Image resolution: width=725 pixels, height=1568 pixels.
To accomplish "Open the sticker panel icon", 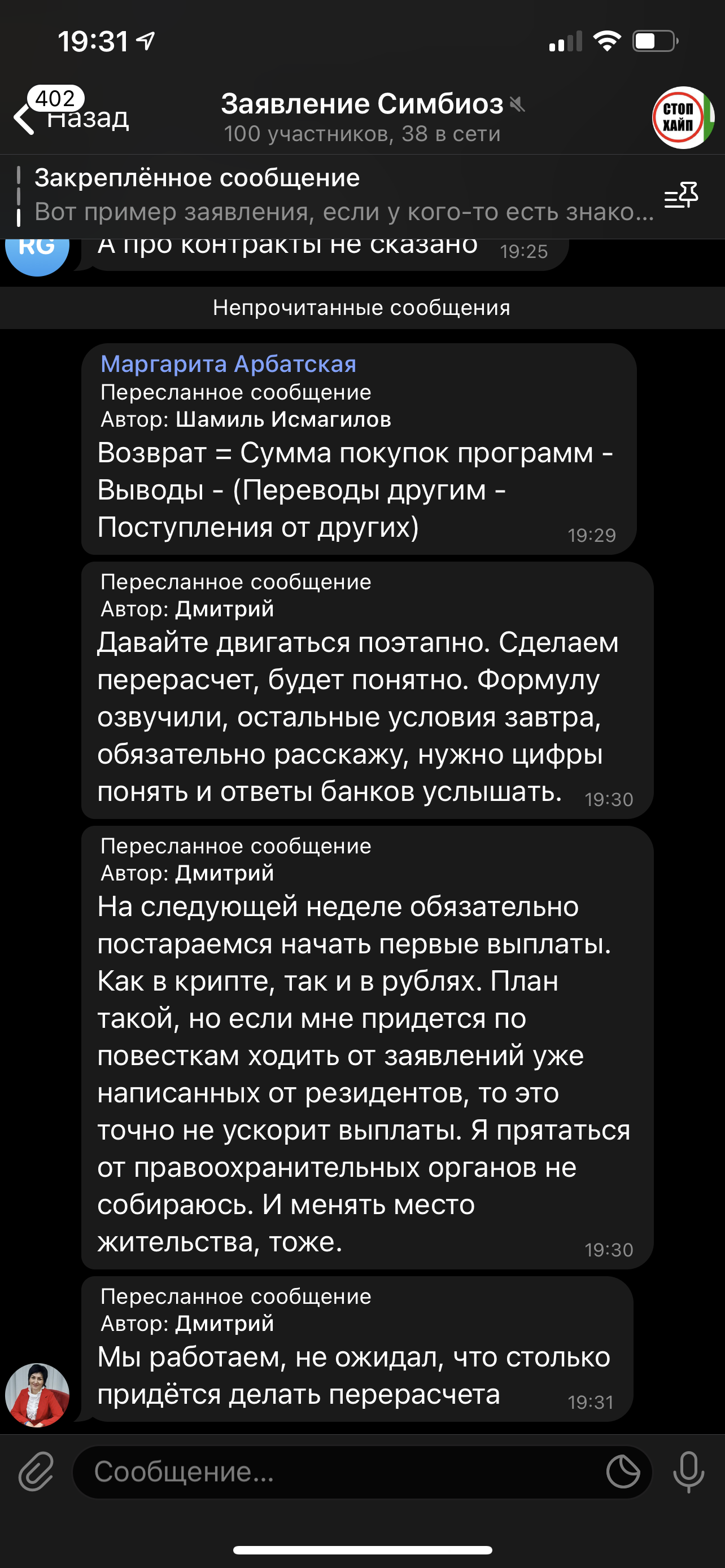I will 623,1472.
